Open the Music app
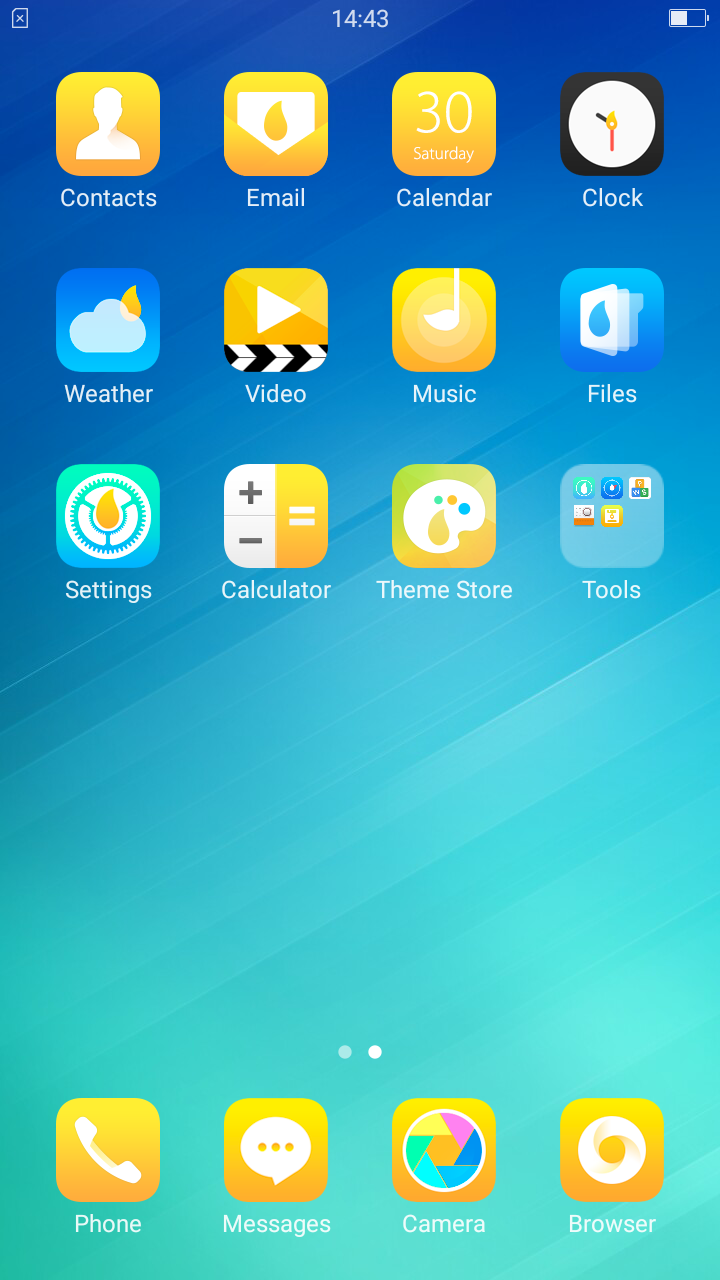Screen dimensions: 720x1280 coord(444,320)
